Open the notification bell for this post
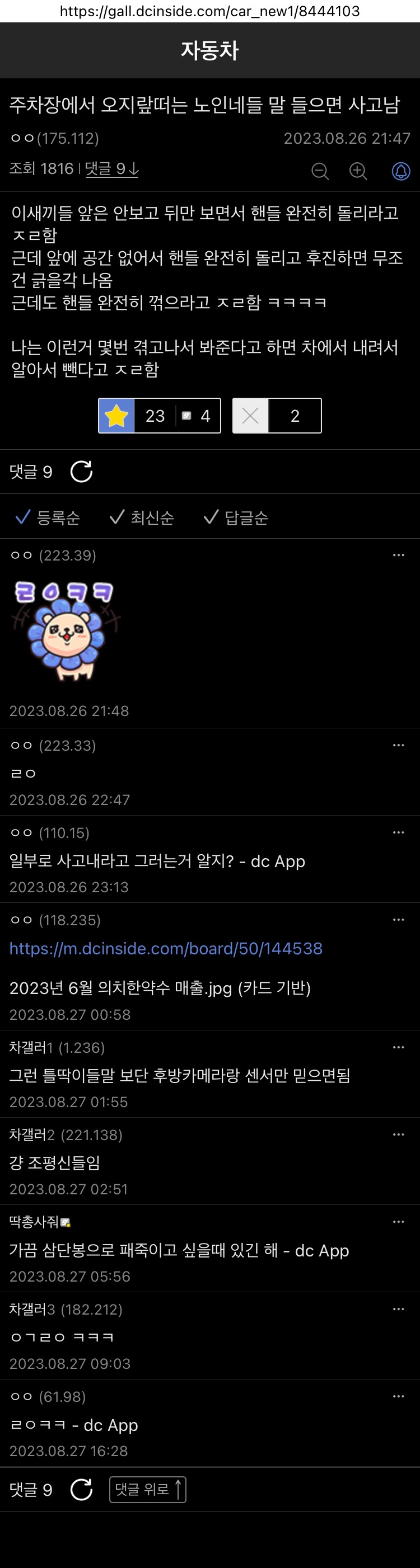The width and height of the screenshot is (420, 1568). pos(400,172)
